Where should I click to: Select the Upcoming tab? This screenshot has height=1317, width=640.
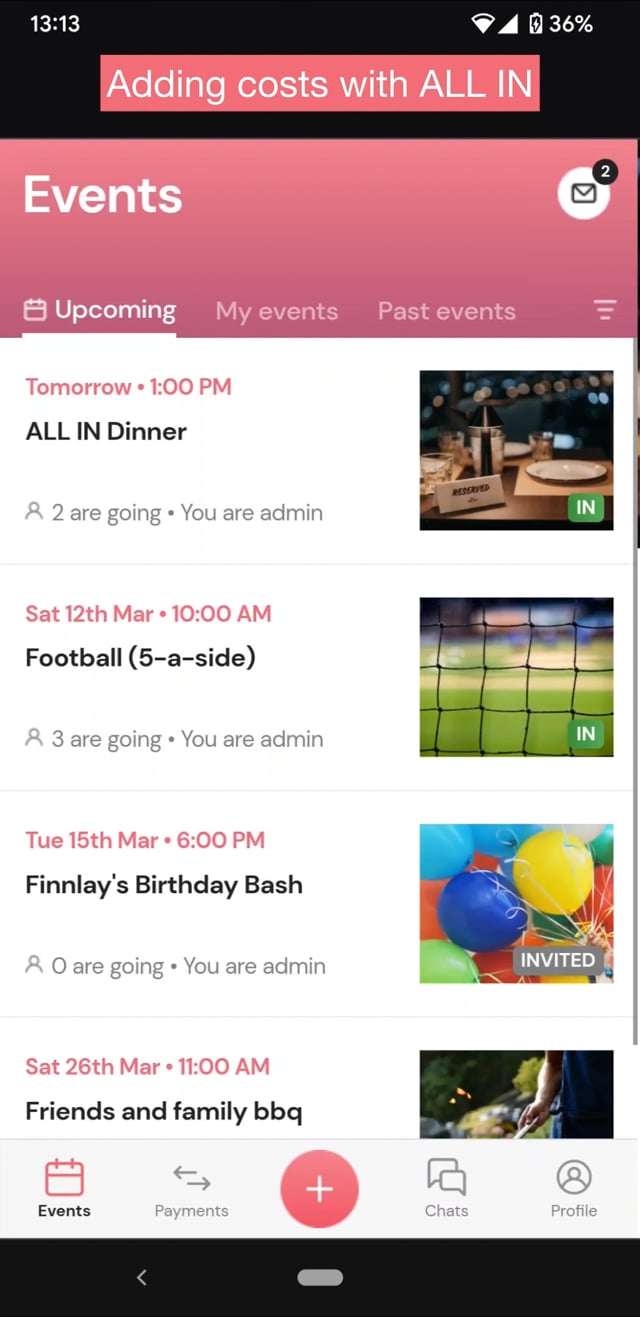tap(100, 311)
